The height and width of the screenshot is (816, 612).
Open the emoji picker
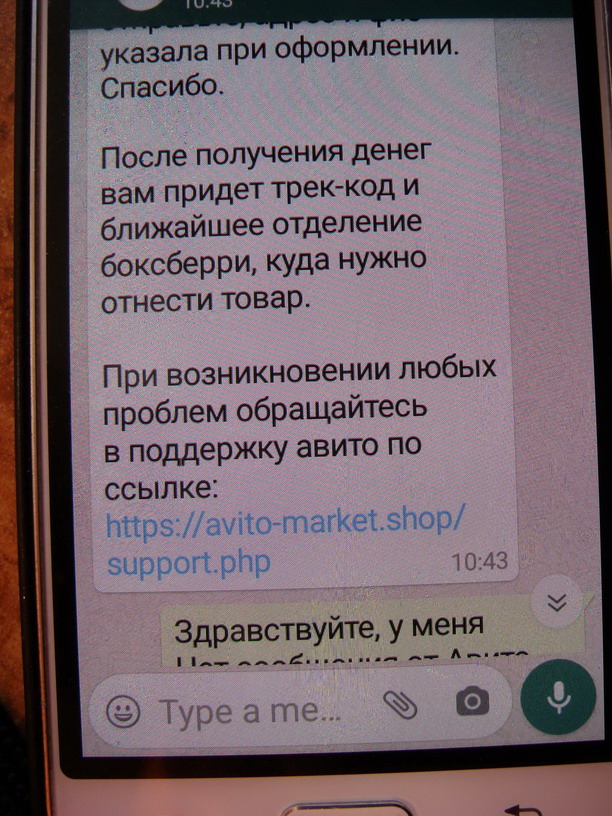point(122,710)
